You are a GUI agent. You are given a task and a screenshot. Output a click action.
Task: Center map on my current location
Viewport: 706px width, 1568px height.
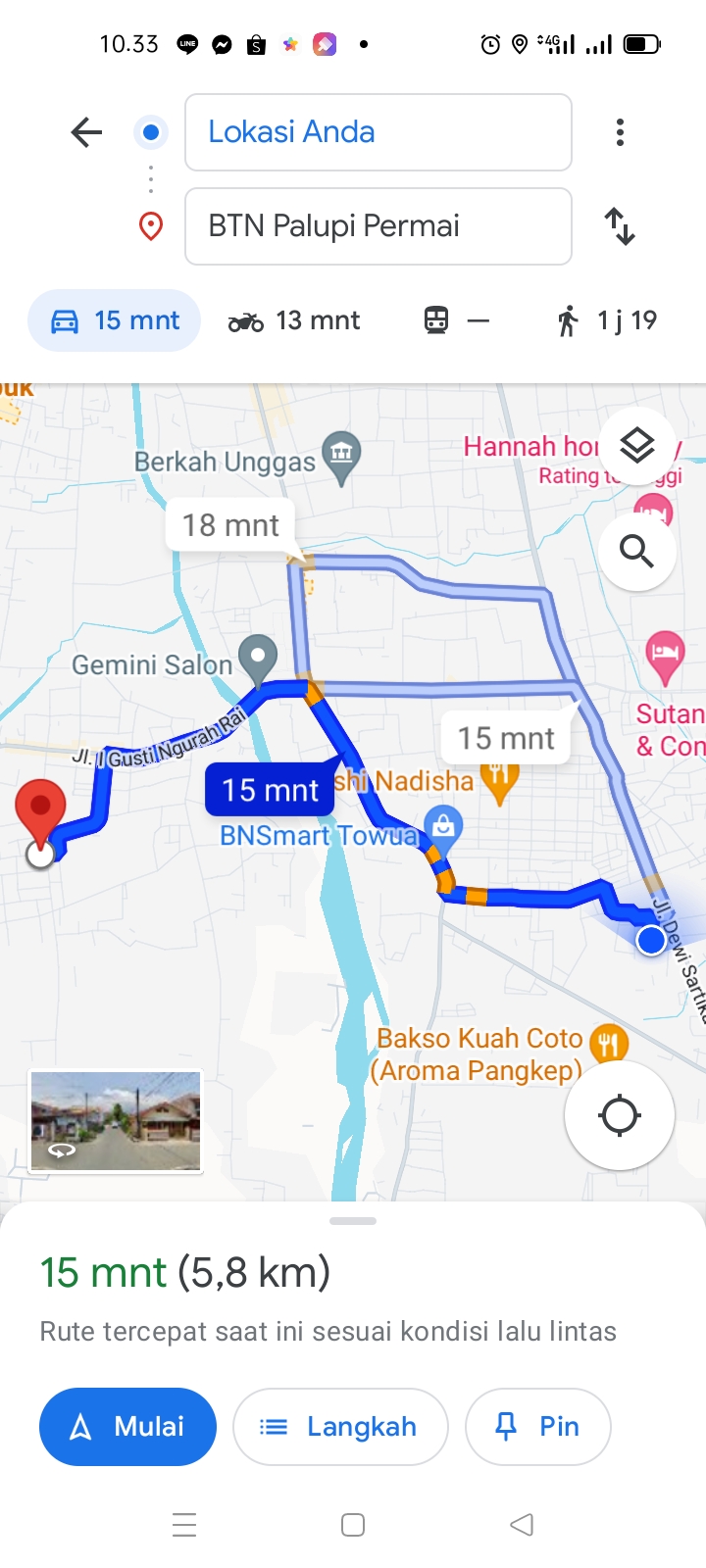click(620, 1115)
